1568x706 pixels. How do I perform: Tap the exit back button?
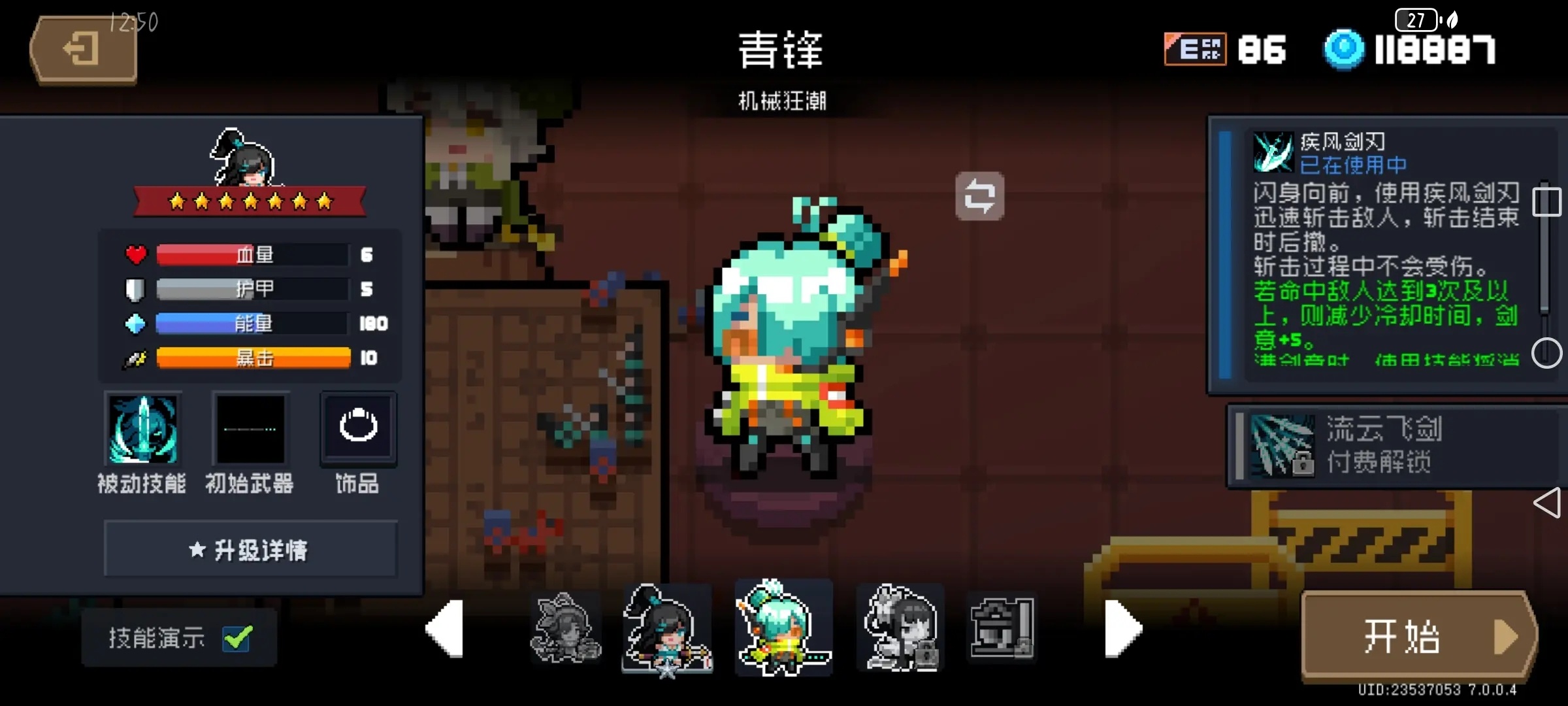(x=84, y=50)
